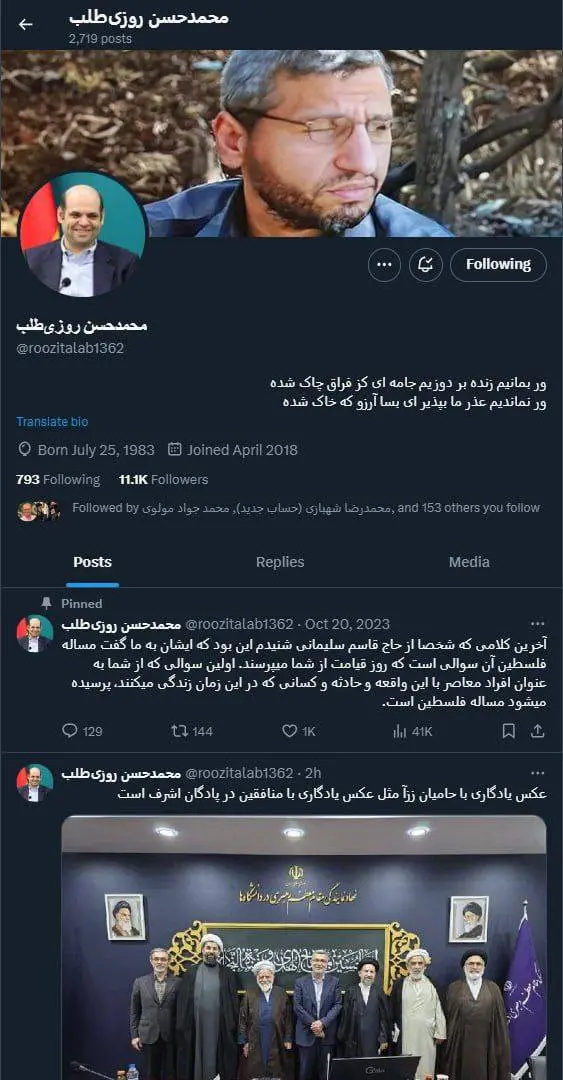Open the 793 Following list
Image resolution: width=563 pixels, height=1080 pixels.
[x=58, y=479]
